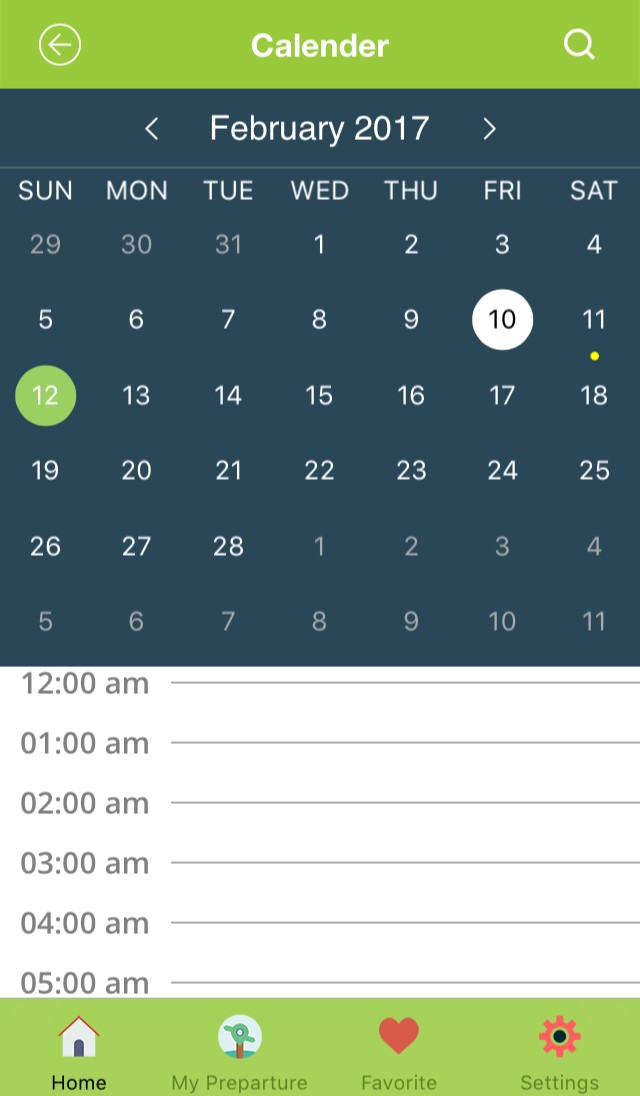The image size is (640, 1096).
Task: Select February 28 in the calendar
Action: click(x=228, y=546)
